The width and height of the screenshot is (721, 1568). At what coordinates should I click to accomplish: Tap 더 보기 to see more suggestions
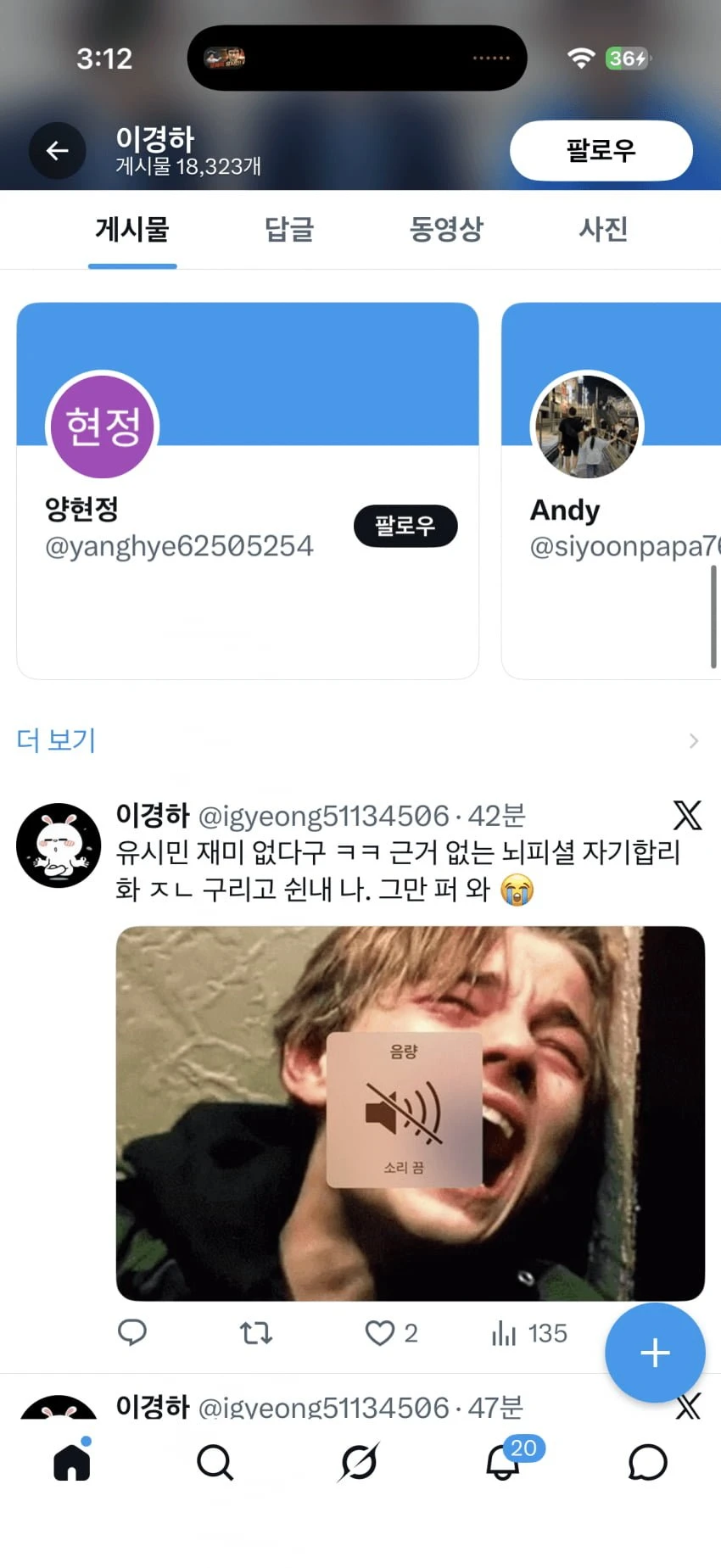pyautogui.click(x=56, y=740)
